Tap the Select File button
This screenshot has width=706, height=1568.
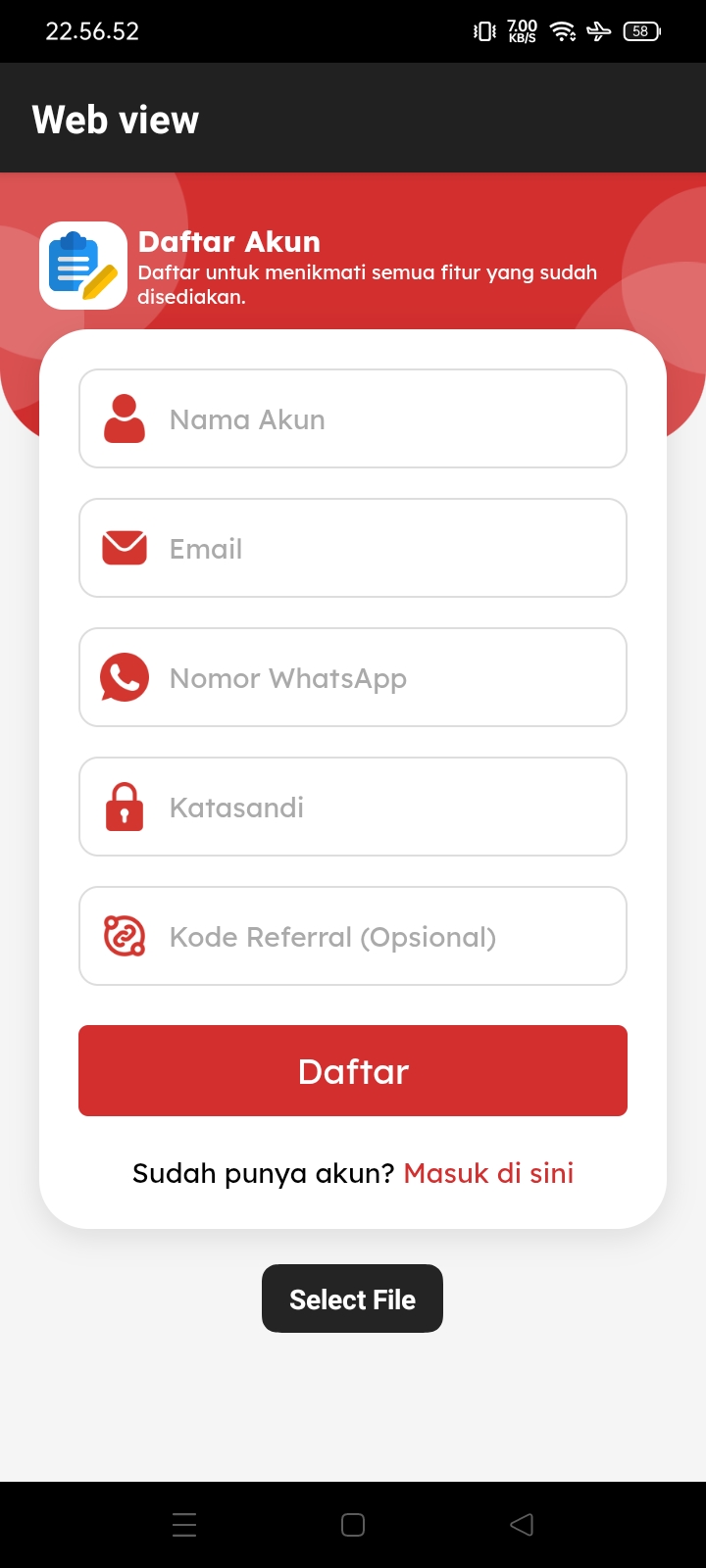[x=352, y=1298]
